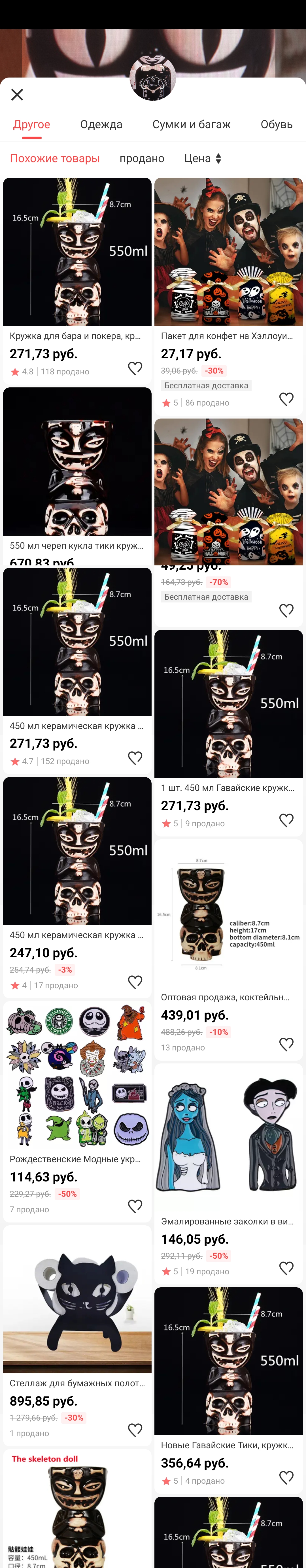
Task: Open the Обувь category tab
Action: 276,125
